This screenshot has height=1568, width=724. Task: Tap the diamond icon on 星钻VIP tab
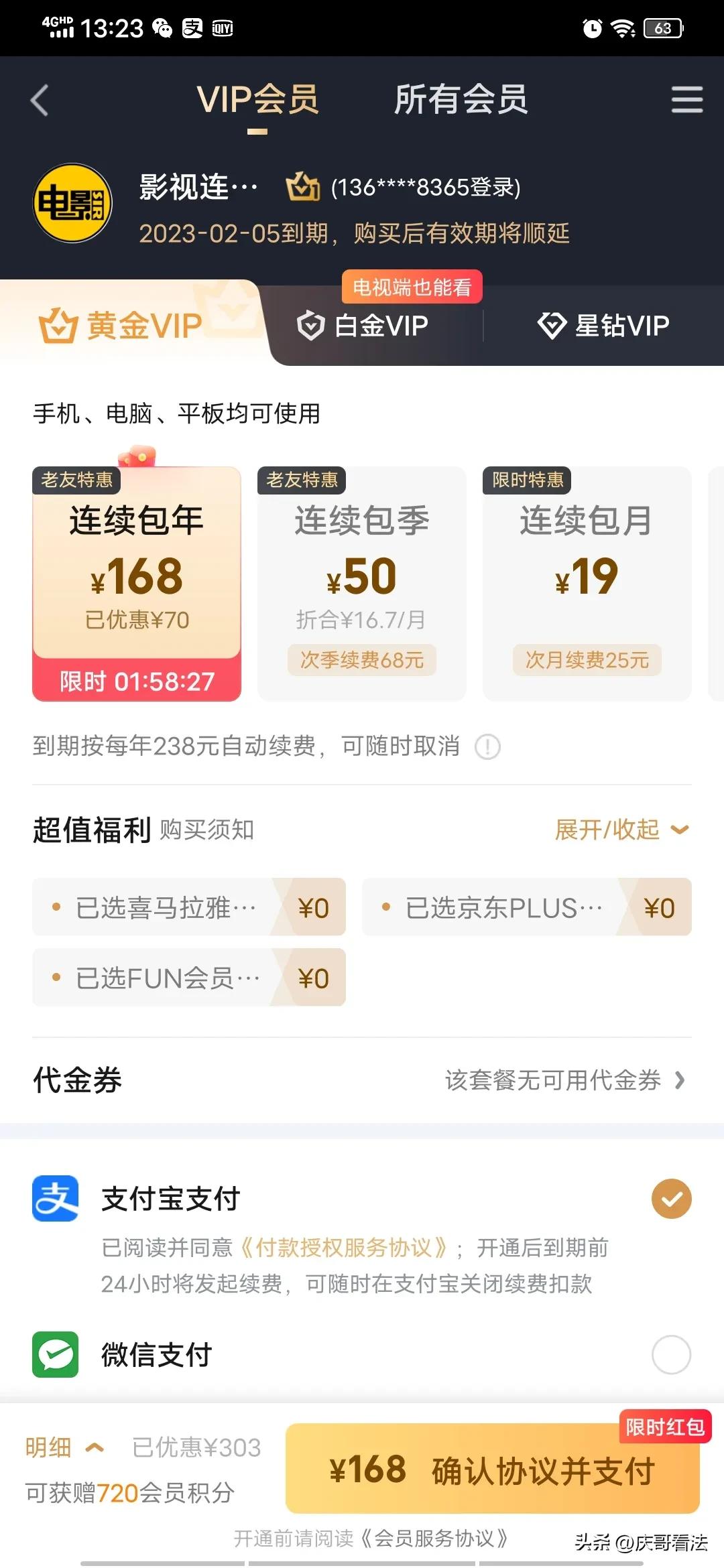(551, 325)
